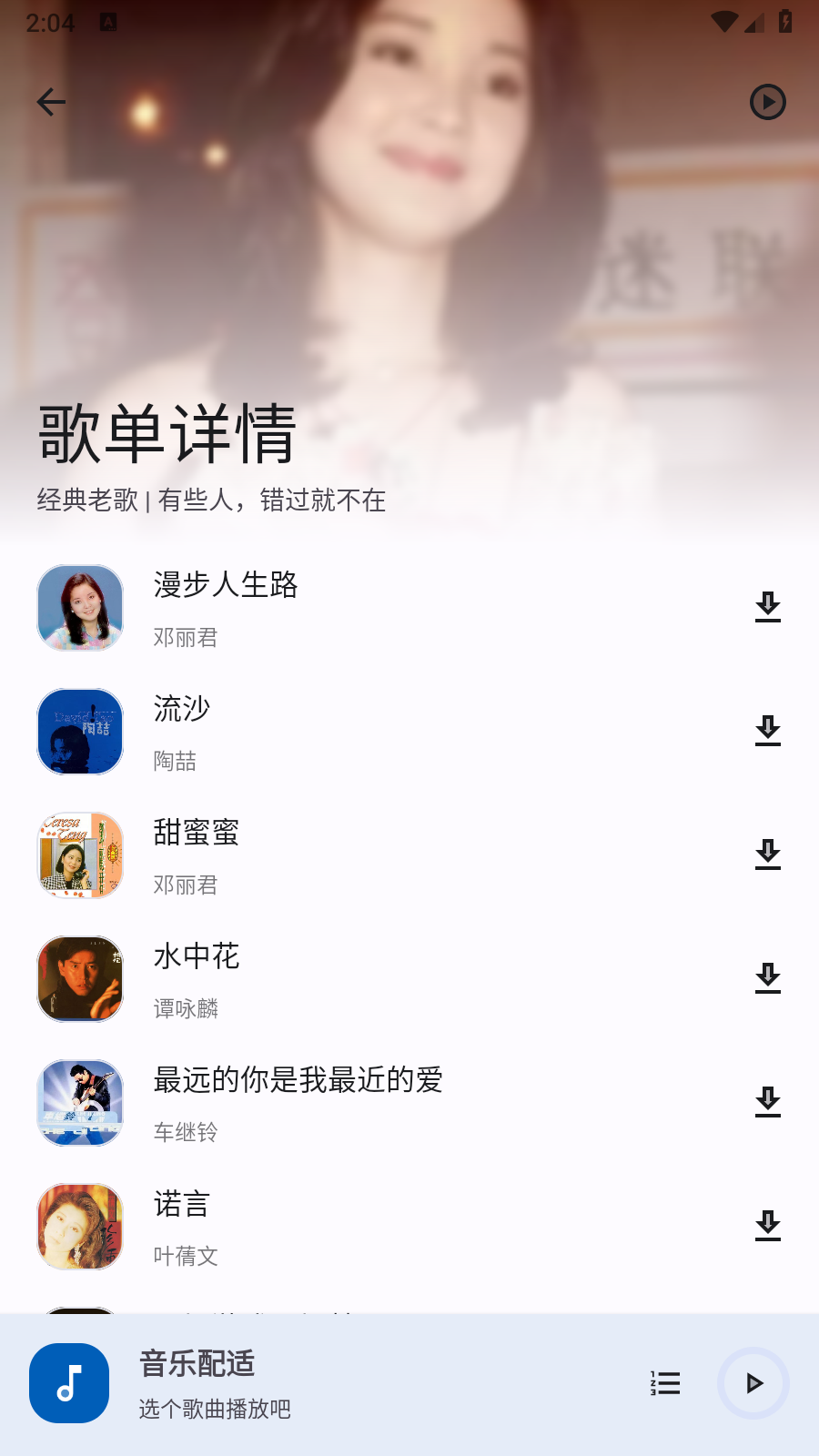Image resolution: width=819 pixels, height=1456 pixels.
Task: View 漫步人生路 album cover thumbnail
Action: [x=80, y=608]
